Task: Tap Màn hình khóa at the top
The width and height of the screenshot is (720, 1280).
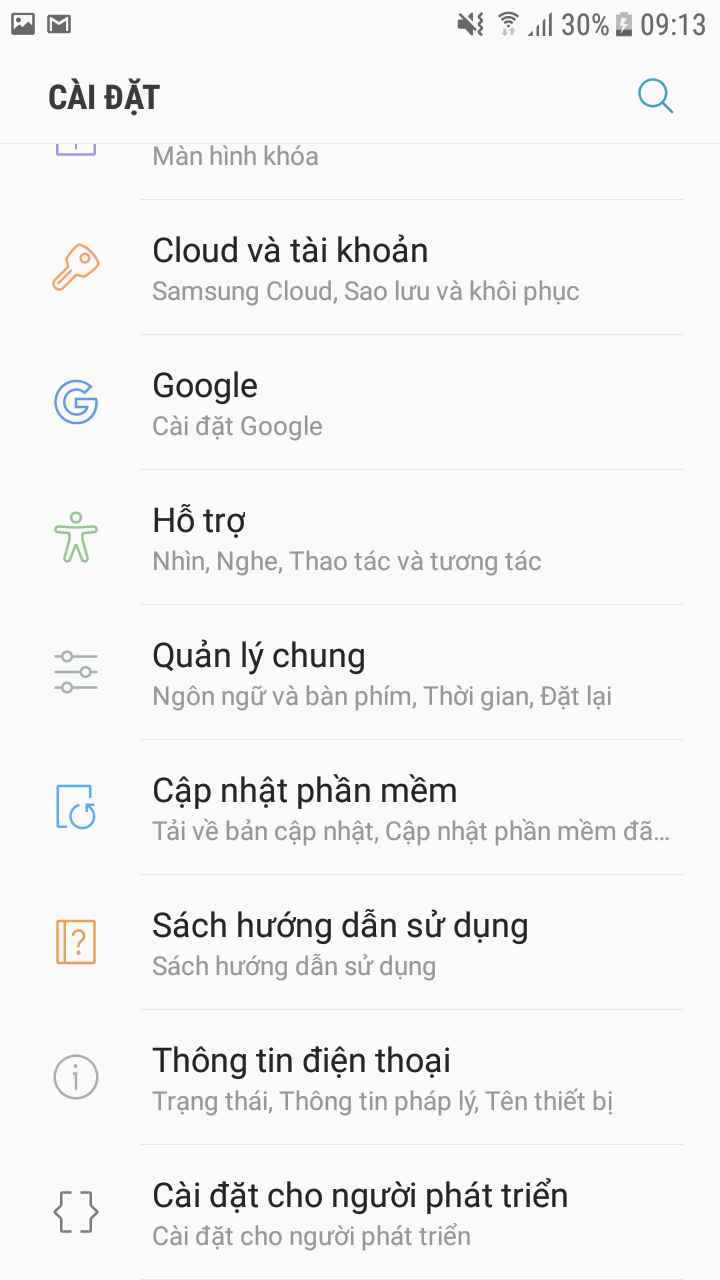Action: [234, 155]
